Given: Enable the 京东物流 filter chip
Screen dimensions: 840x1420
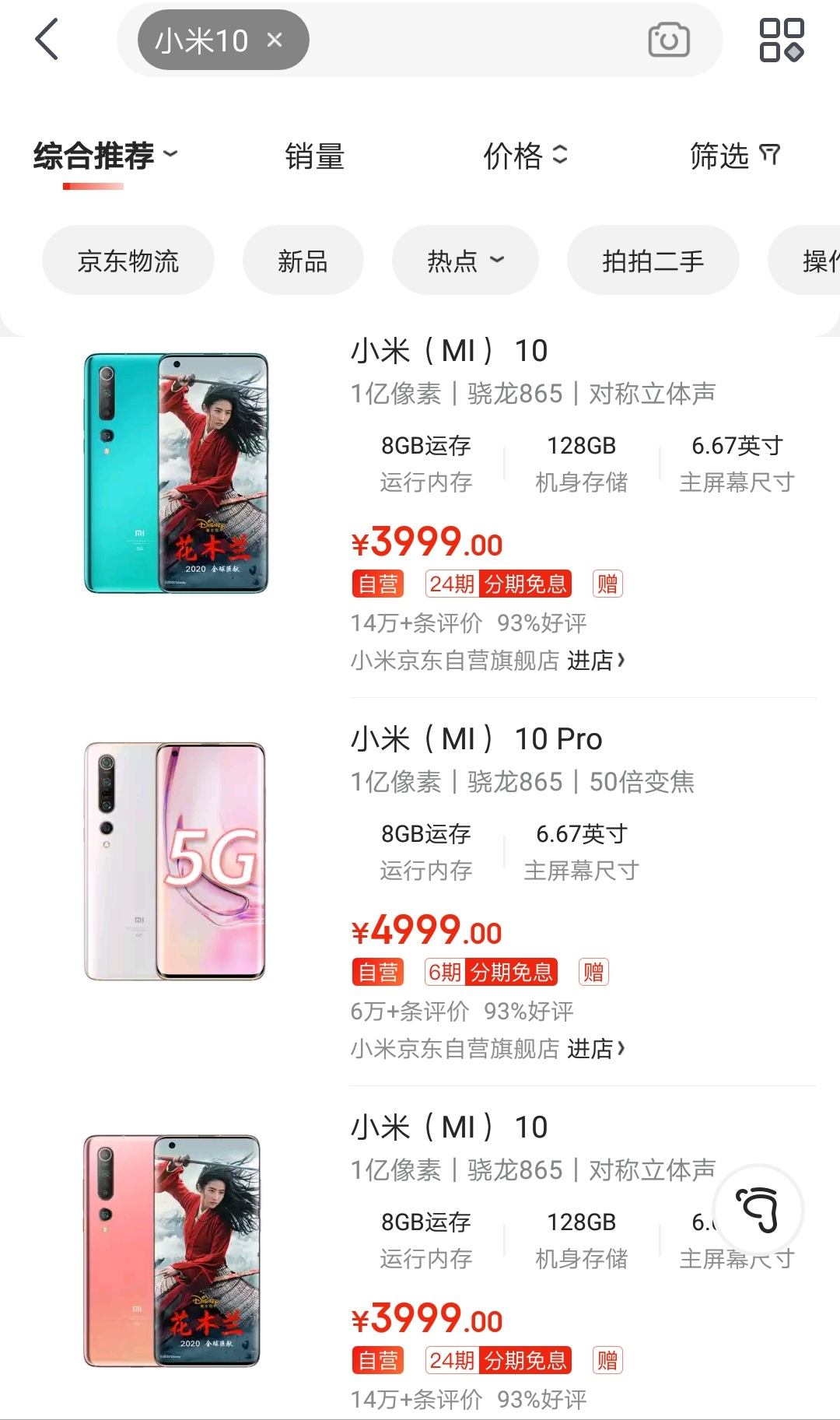Looking at the screenshot, I should point(128,261).
